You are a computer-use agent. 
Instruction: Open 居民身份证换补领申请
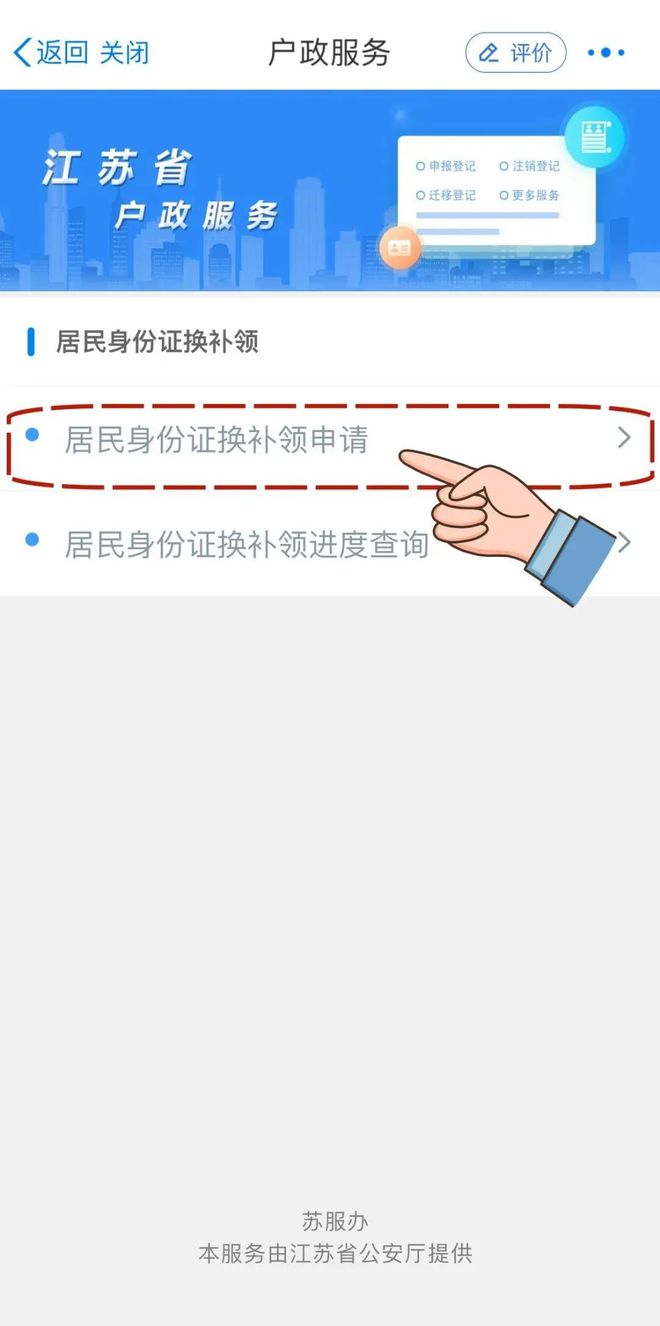click(217, 440)
